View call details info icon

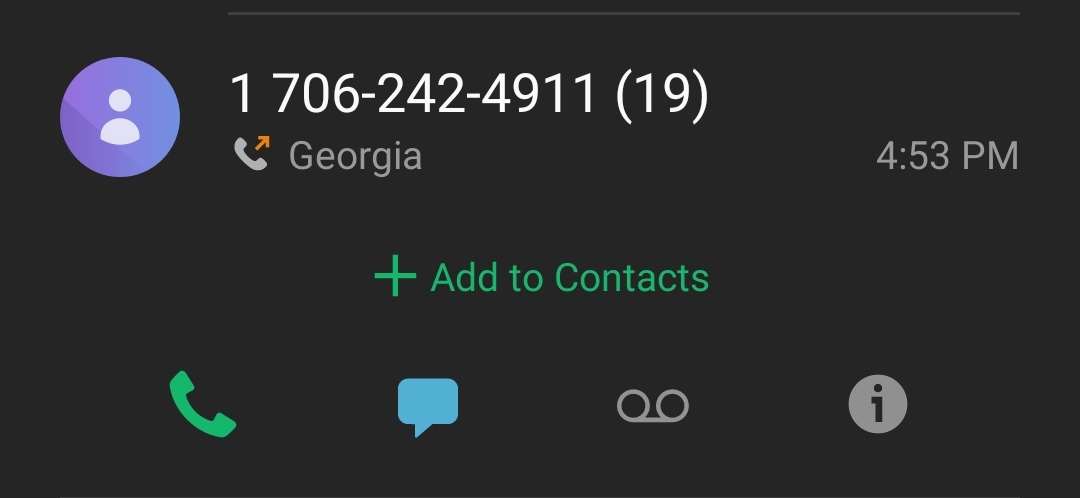877,405
